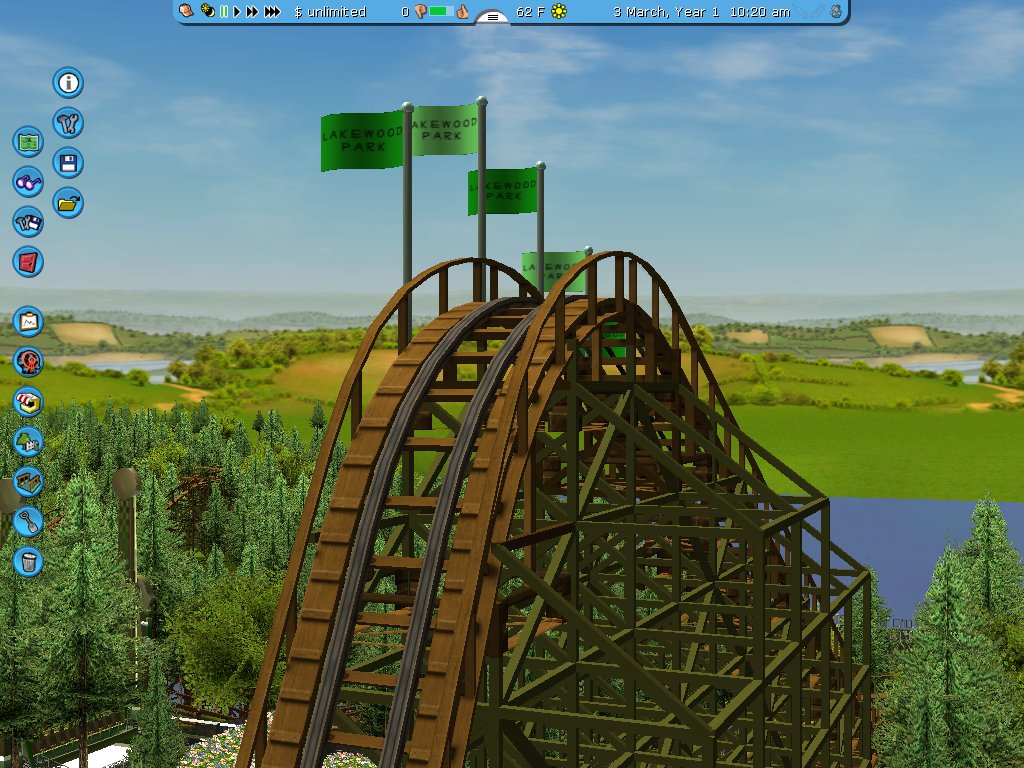
Task: Open the shops and stalls menu
Action: click(28, 401)
